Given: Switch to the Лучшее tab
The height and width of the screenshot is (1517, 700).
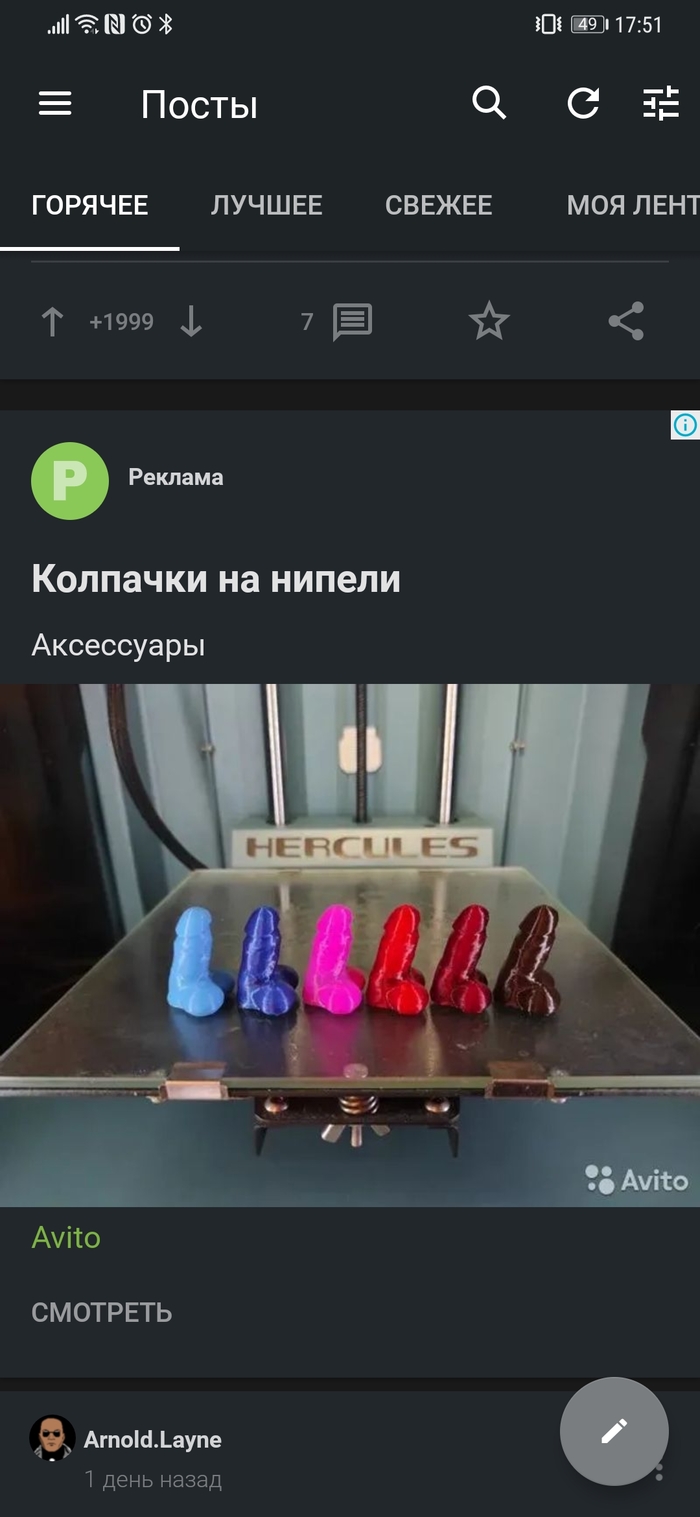Looking at the screenshot, I should coord(266,206).
